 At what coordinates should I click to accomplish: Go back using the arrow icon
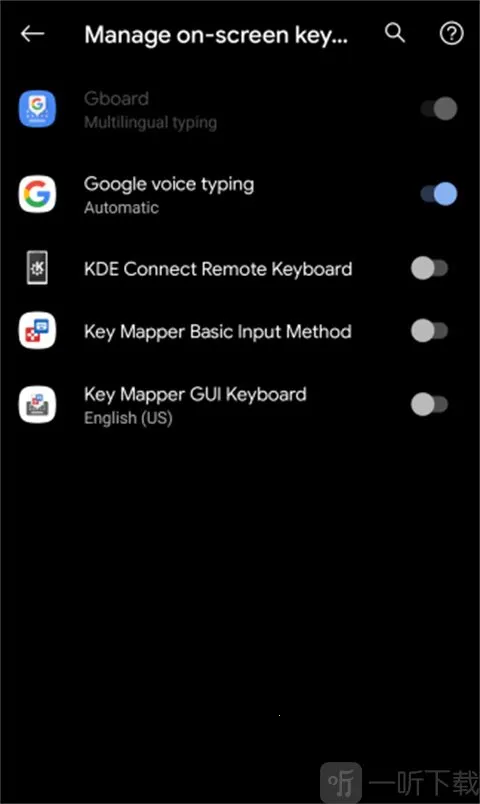pos(32,34)
